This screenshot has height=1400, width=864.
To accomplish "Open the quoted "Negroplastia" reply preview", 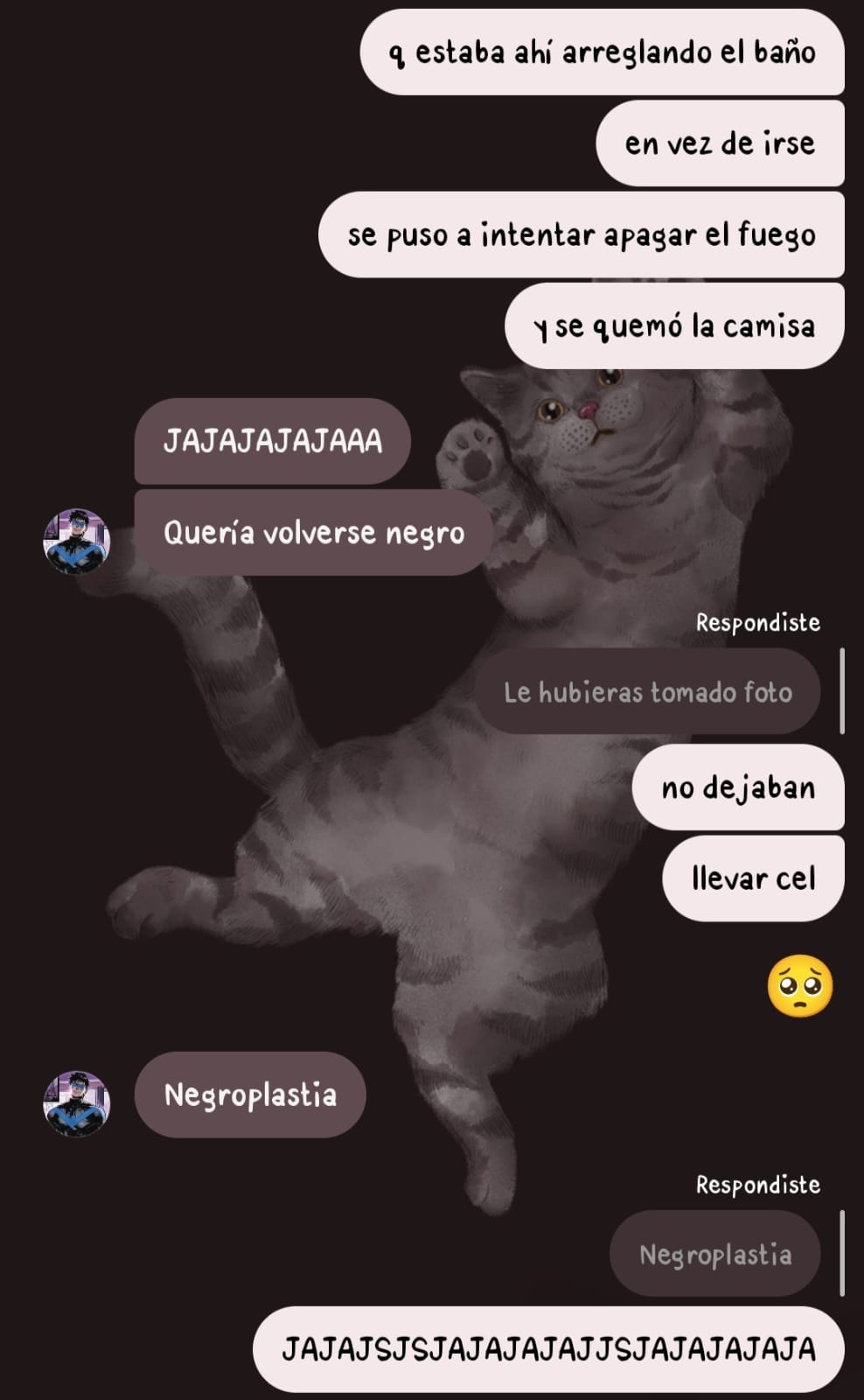I will (714, 1254).
